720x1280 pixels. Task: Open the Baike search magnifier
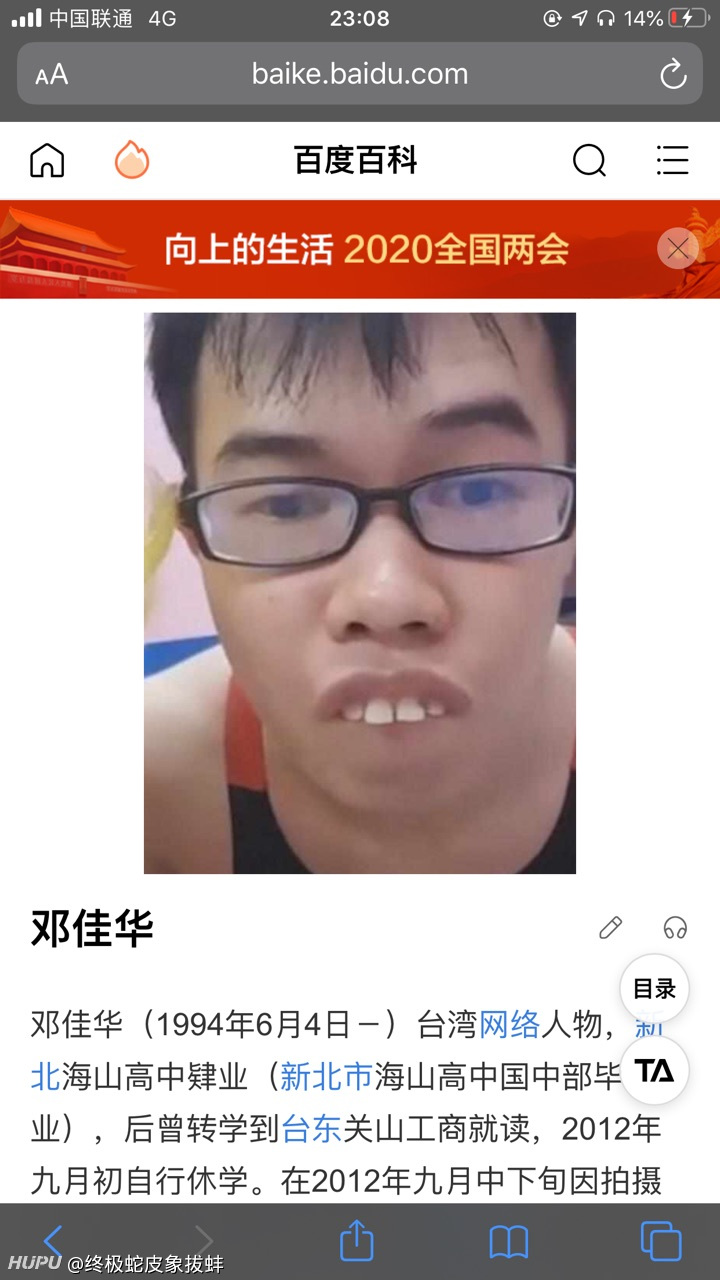pyautogui.click(x=589, y=160)
